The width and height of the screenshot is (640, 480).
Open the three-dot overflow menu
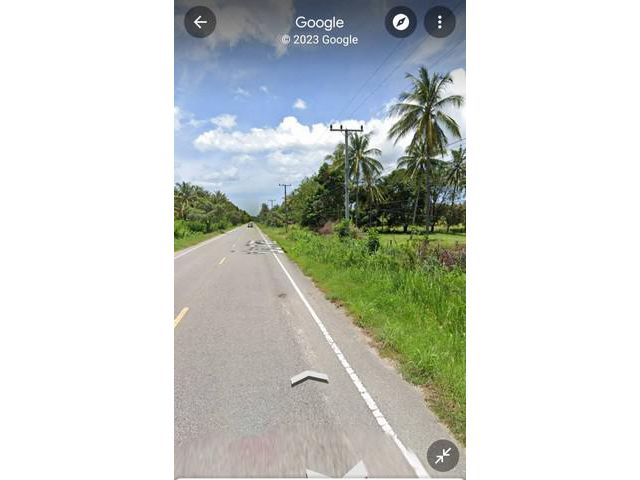(439, 22)
